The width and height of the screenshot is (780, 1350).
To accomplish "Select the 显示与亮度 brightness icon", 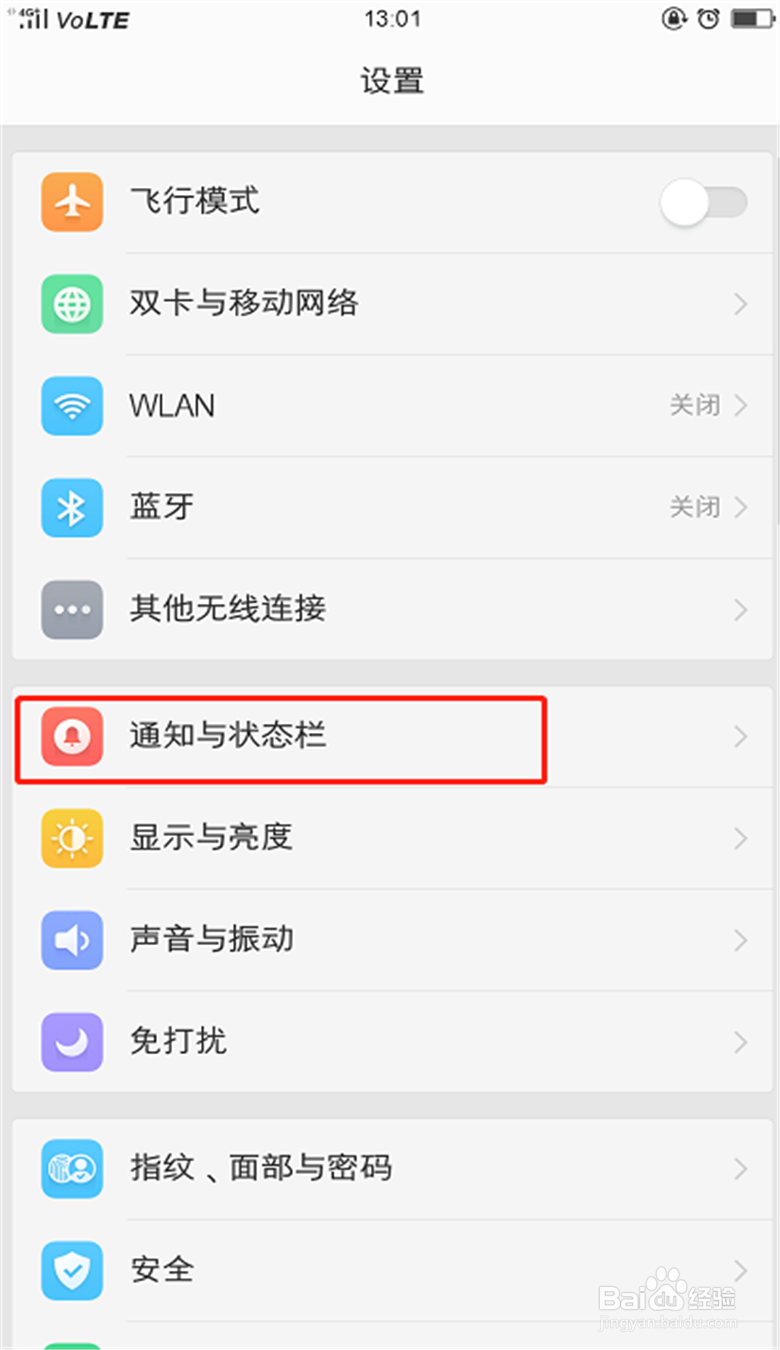I will 71,839.
